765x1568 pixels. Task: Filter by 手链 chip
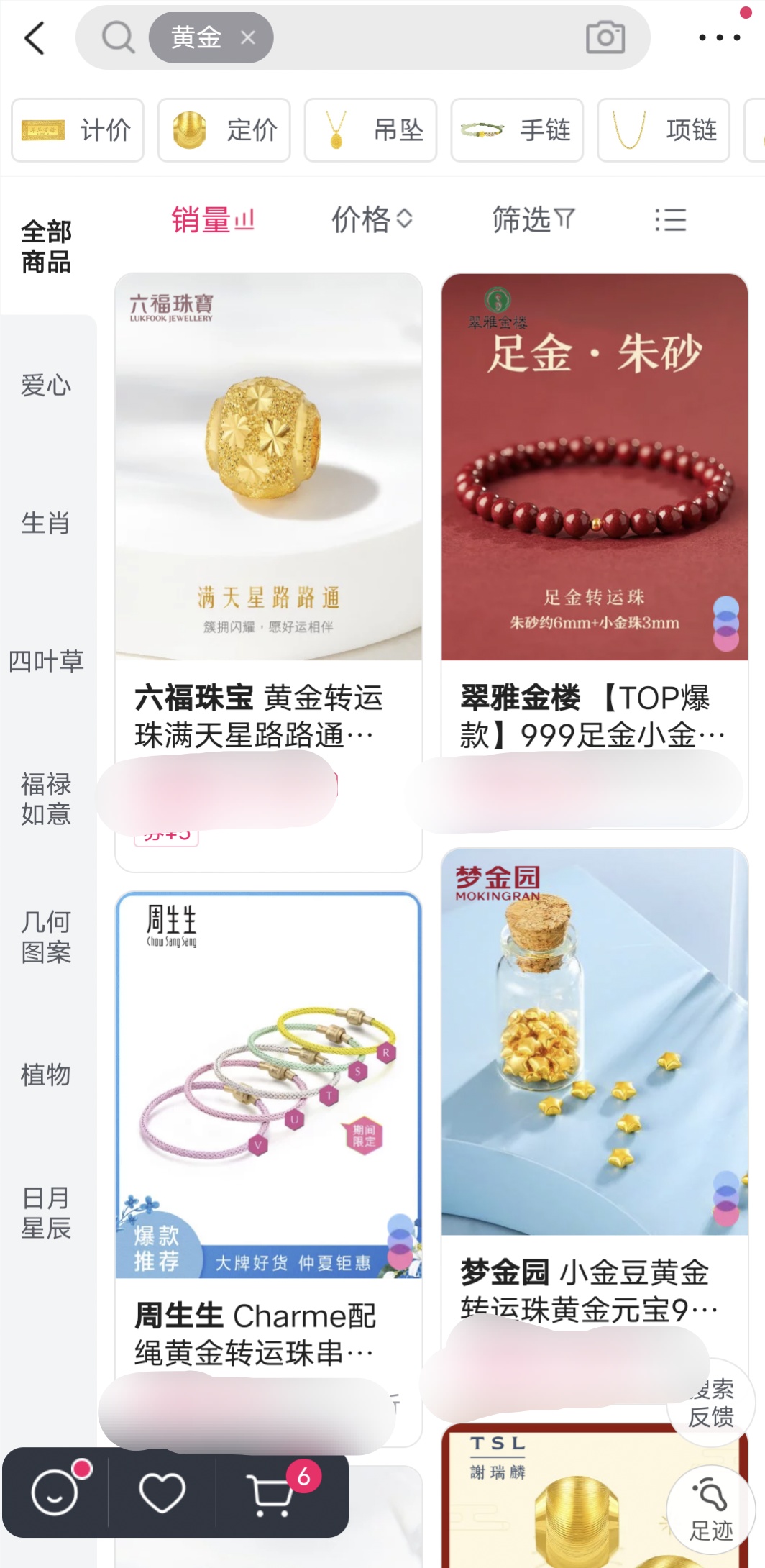click(x=517, y=130)
